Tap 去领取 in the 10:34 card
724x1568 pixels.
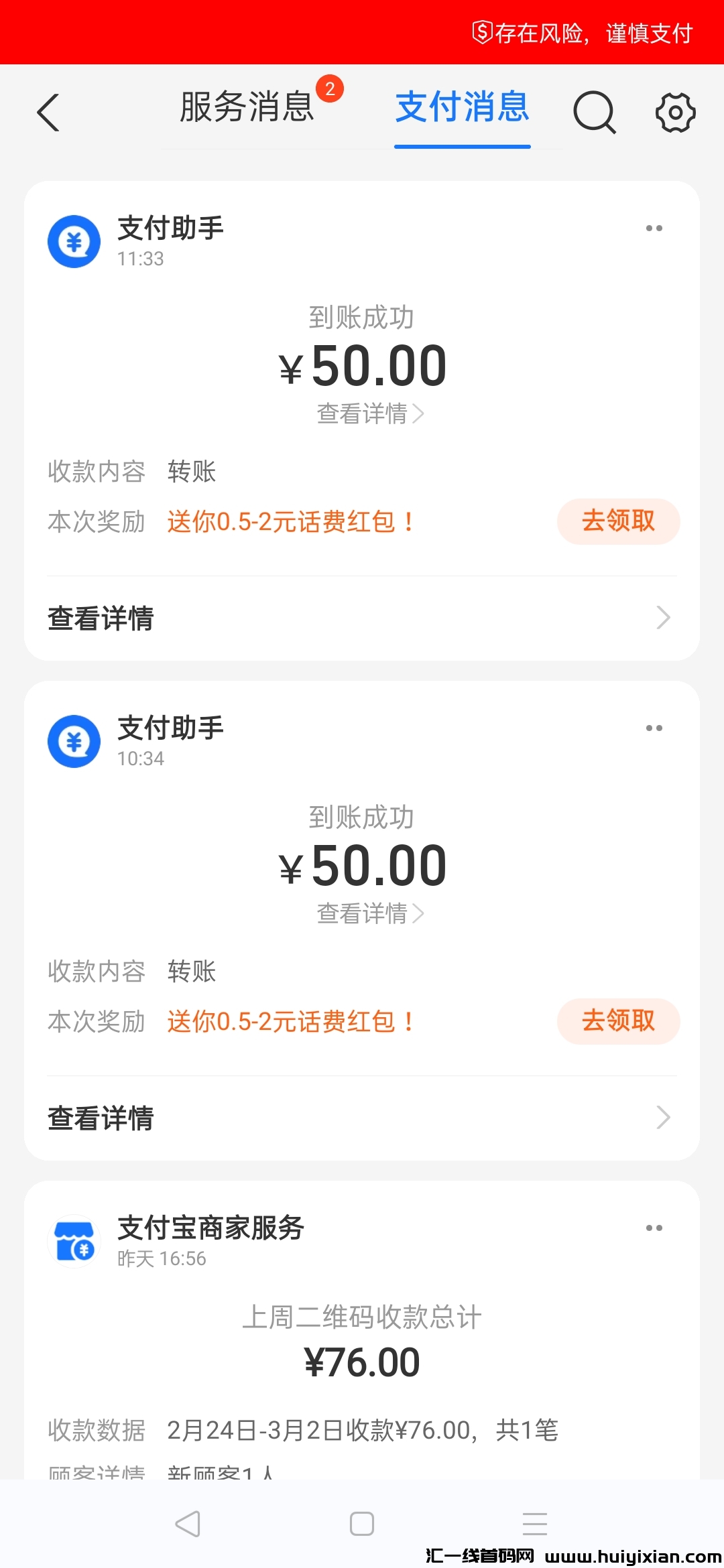pyautogui.click(x=618, y=1021)
